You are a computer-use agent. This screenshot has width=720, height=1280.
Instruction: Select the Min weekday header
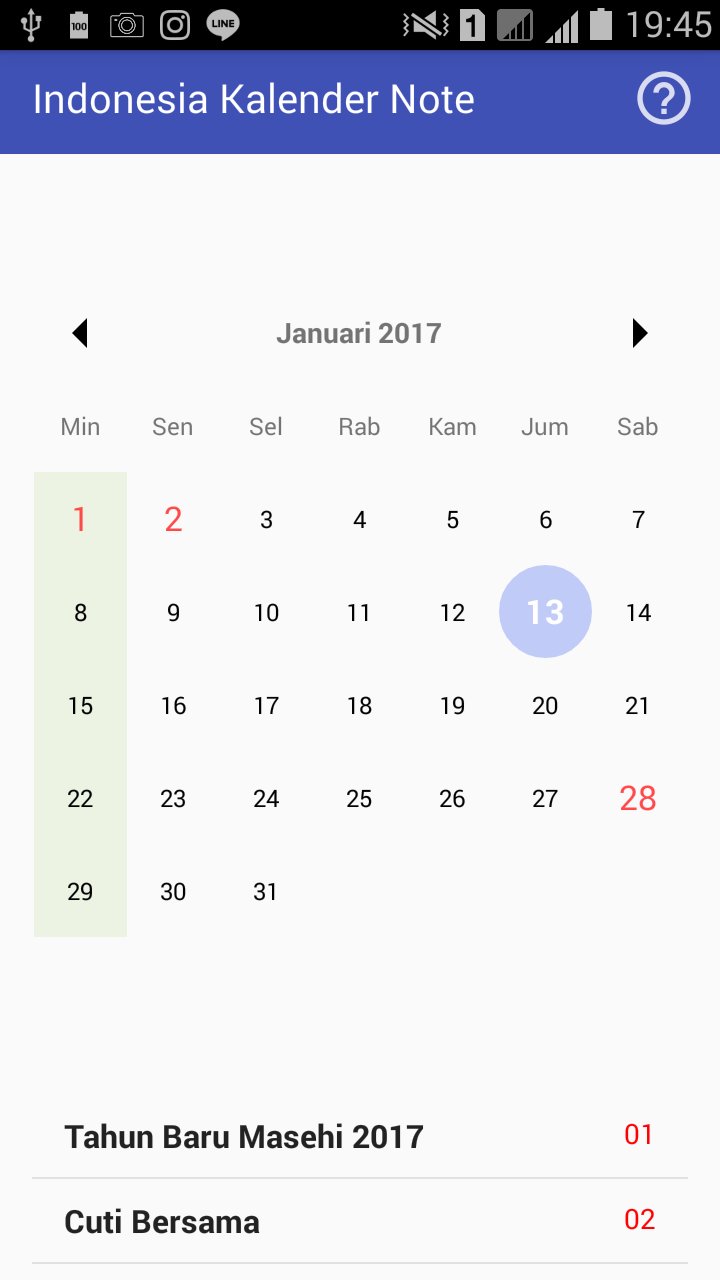[x=79, y=426]
